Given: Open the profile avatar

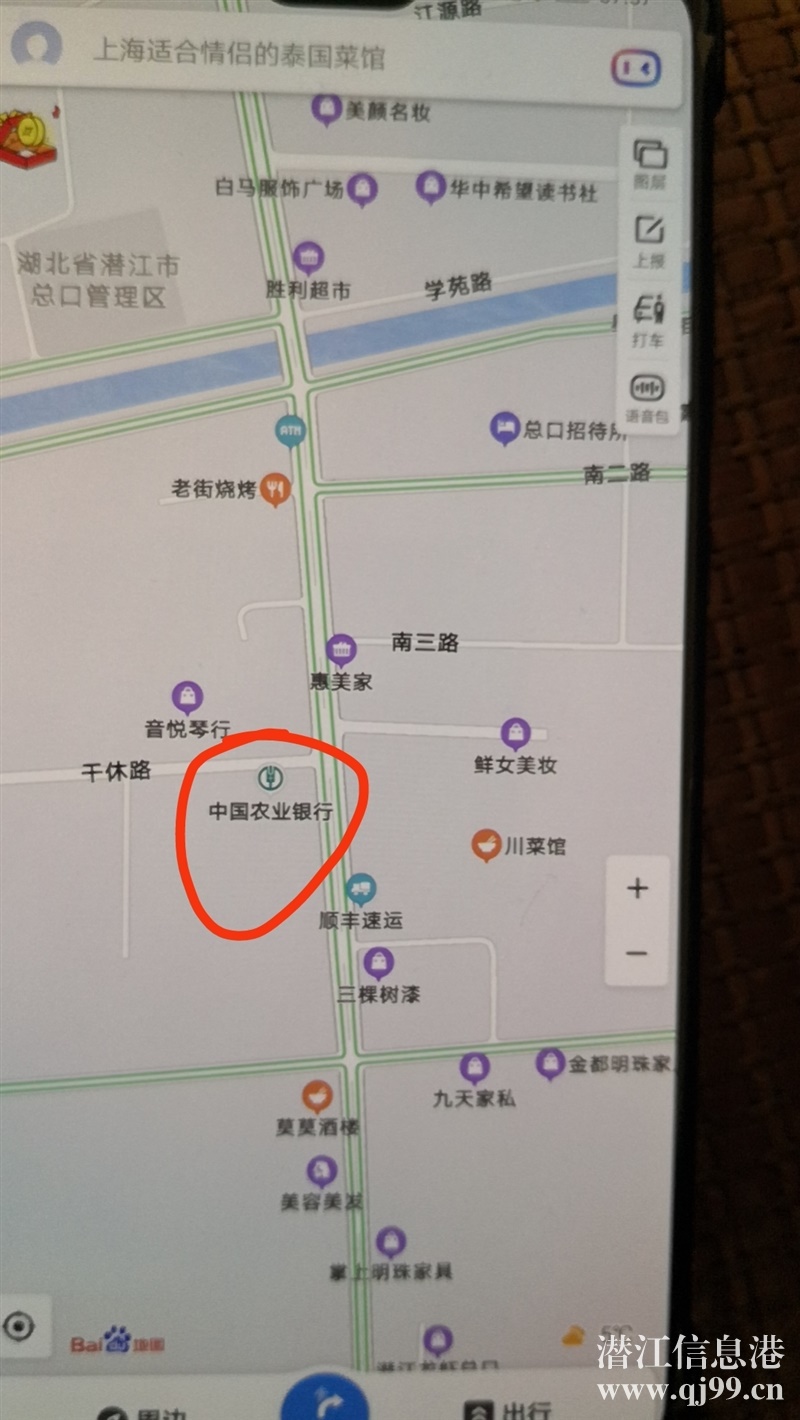Looking at the screenshot, I should pos(36,46).
